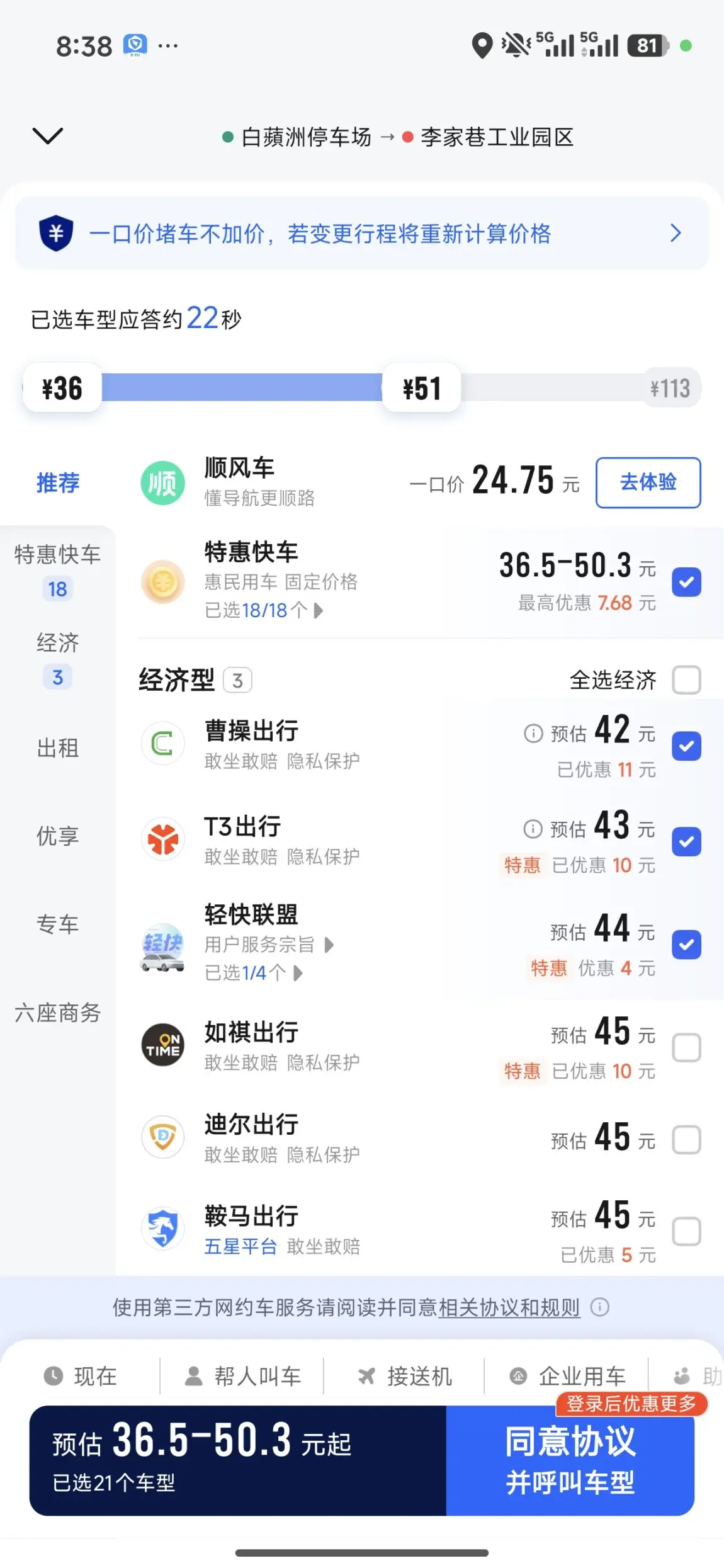Select 迪尔出行 checkbox
This screenshot has width=724, height=1568.
[686, 1140]
